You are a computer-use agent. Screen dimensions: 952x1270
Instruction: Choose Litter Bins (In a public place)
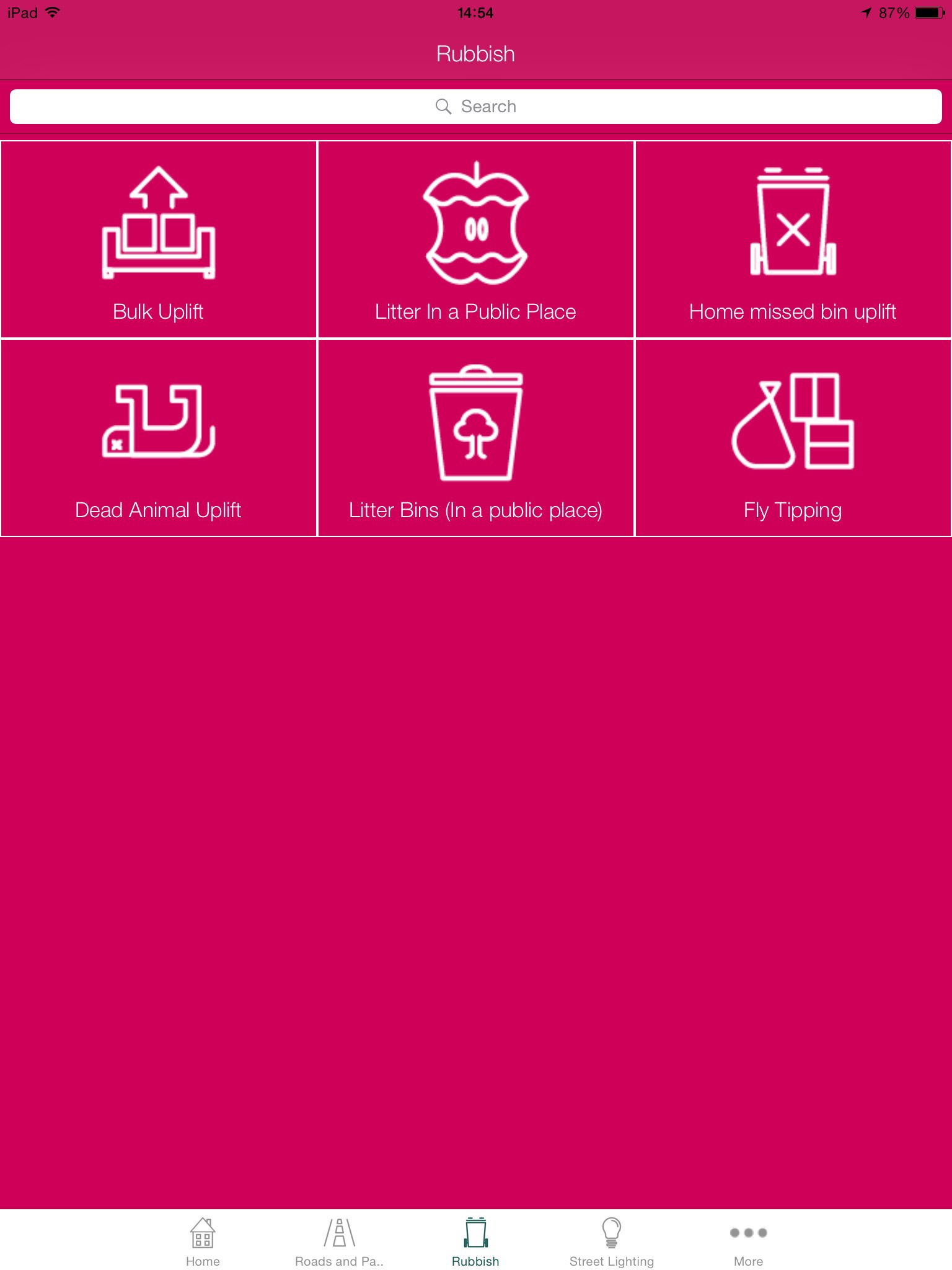coord(476,438)
